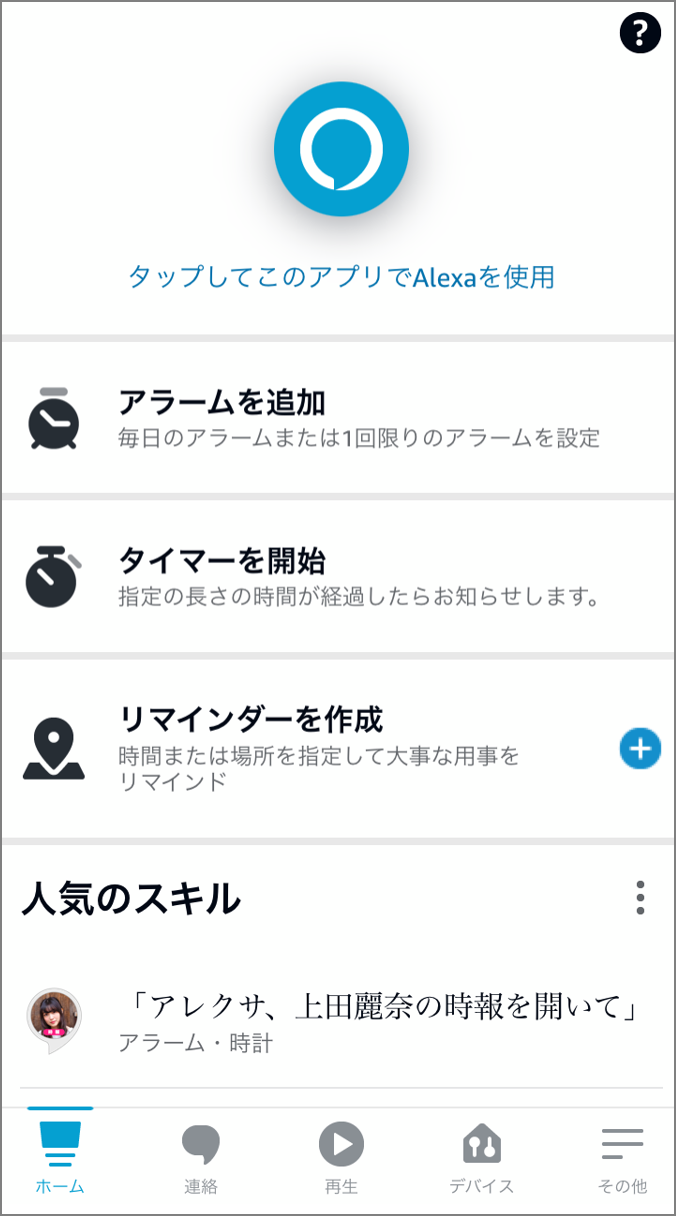Go to the 再生 tab
The width and height of the screenshot is (676, 1216).
341,1158
